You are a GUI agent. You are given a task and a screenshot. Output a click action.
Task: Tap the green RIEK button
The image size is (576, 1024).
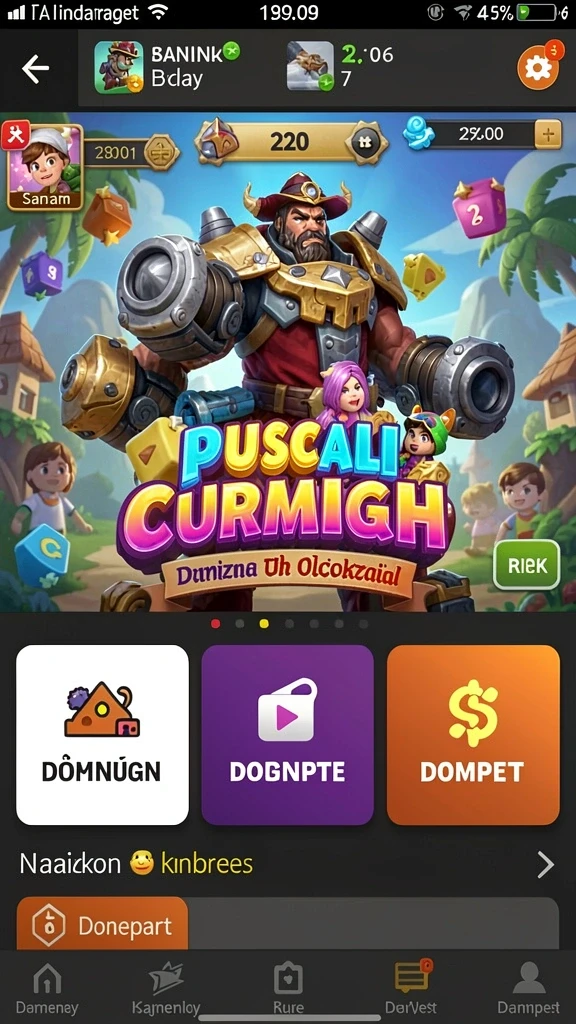click(527, 565)
